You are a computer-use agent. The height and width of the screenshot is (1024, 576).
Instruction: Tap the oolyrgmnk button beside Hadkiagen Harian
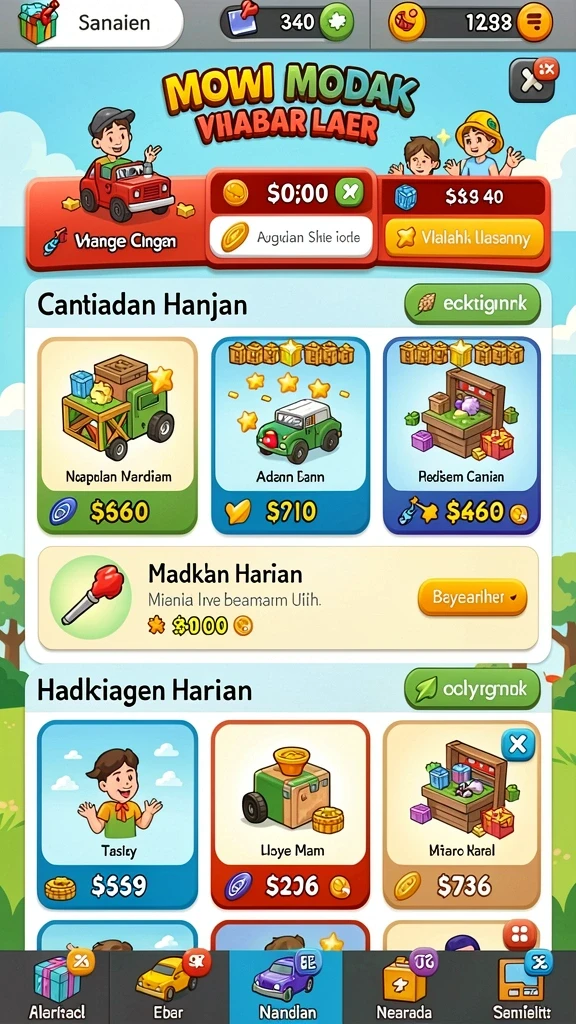[473, 689]
